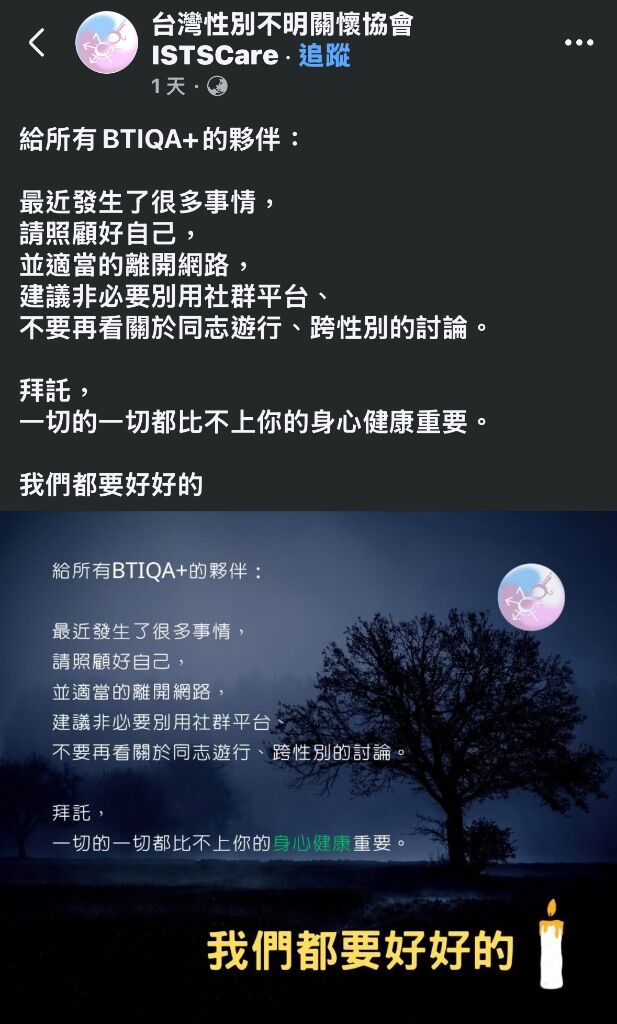This screenshot has width=617, height=1024.
Task: Go back using the back arrow
Action: coord(37,42)
